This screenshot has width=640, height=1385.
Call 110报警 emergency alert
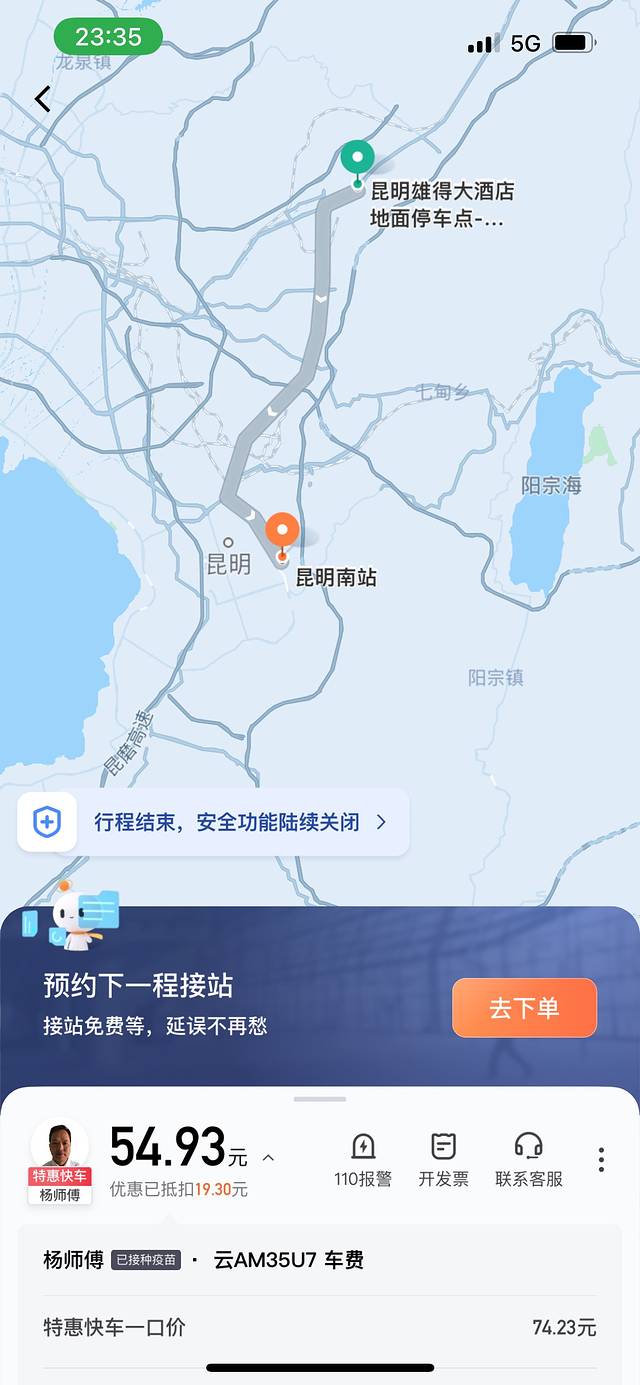(x=363, y=1159)
